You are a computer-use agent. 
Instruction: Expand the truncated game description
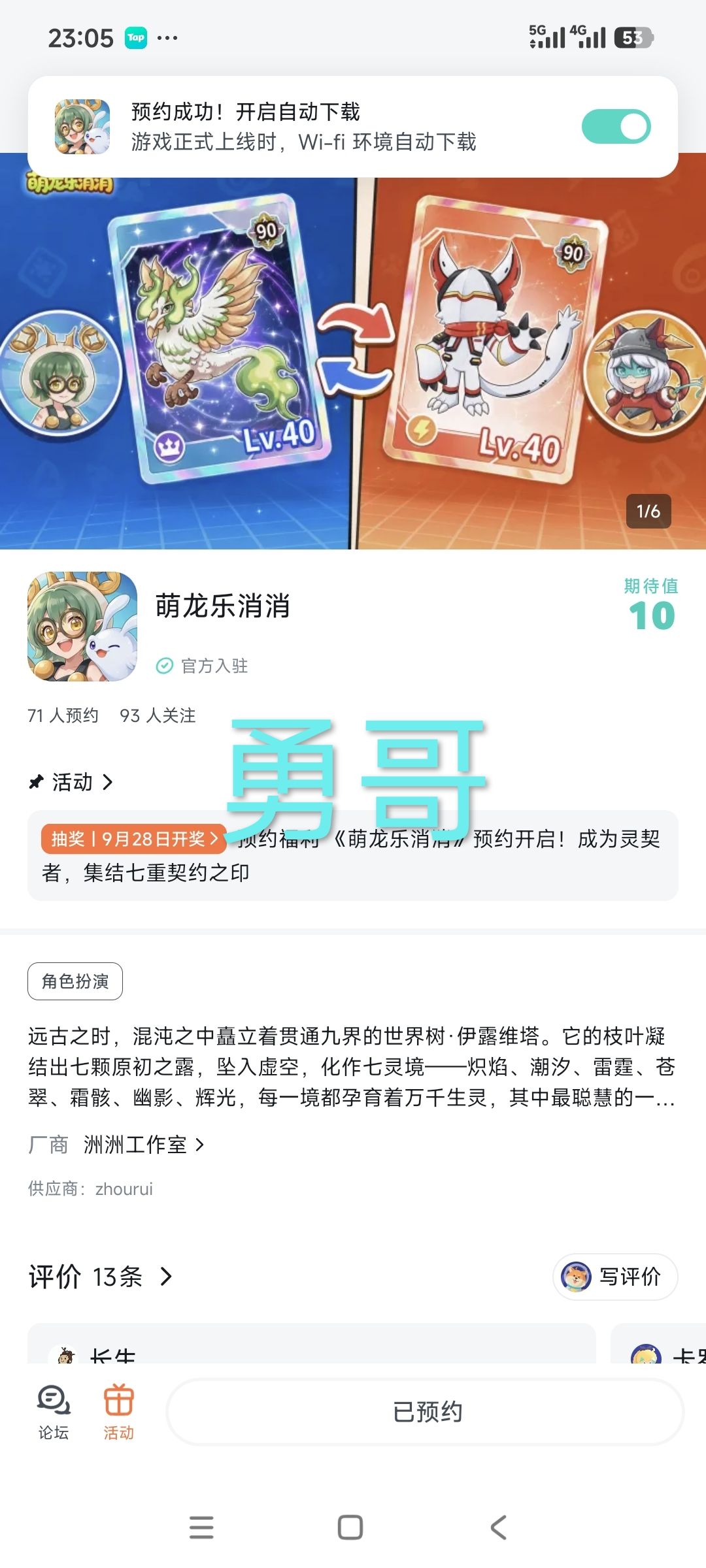(x=352, y=1067)
